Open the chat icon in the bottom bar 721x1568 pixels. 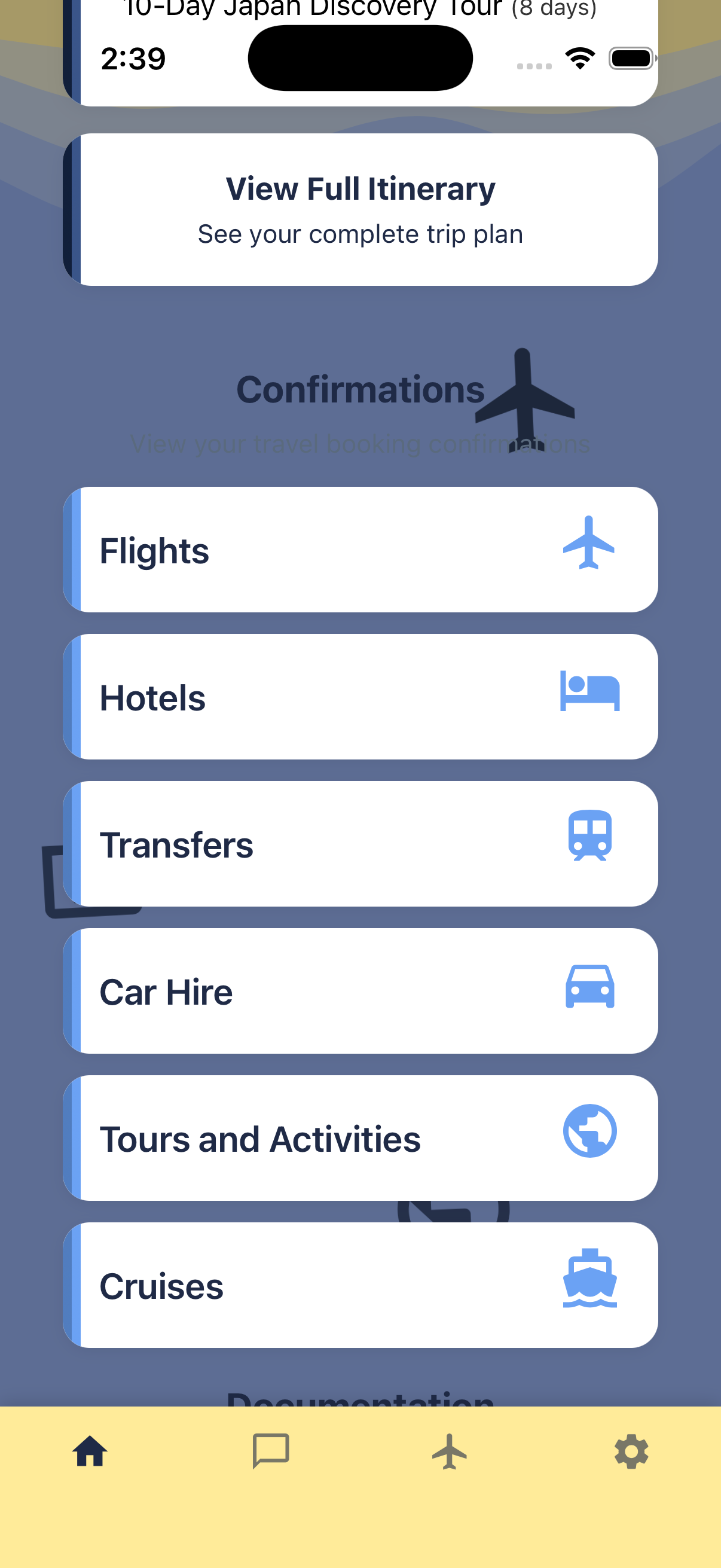pos(271,1453)
